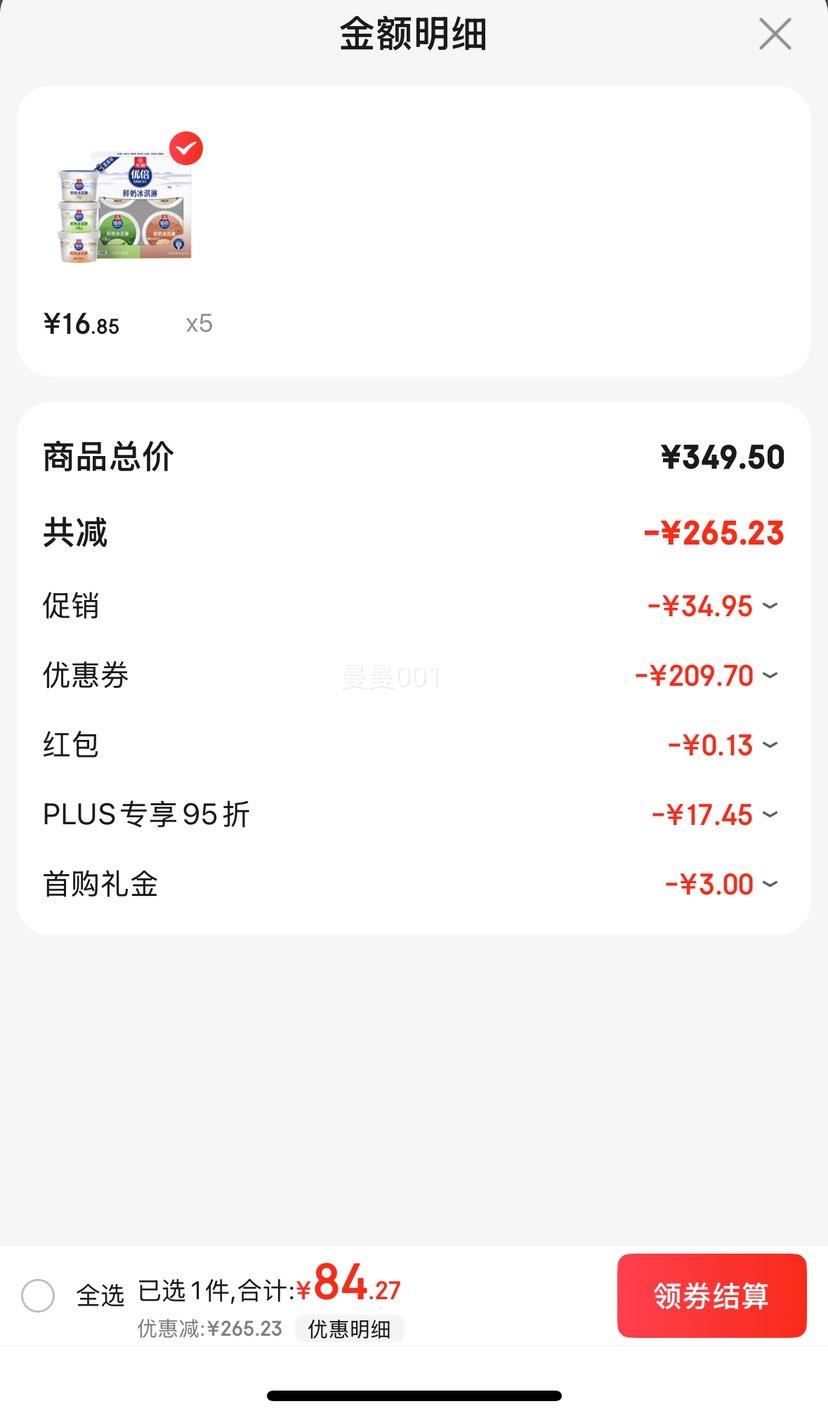Select the 全选 radio button
This screenshot has height=1418, width=828.
[38, 1296]
